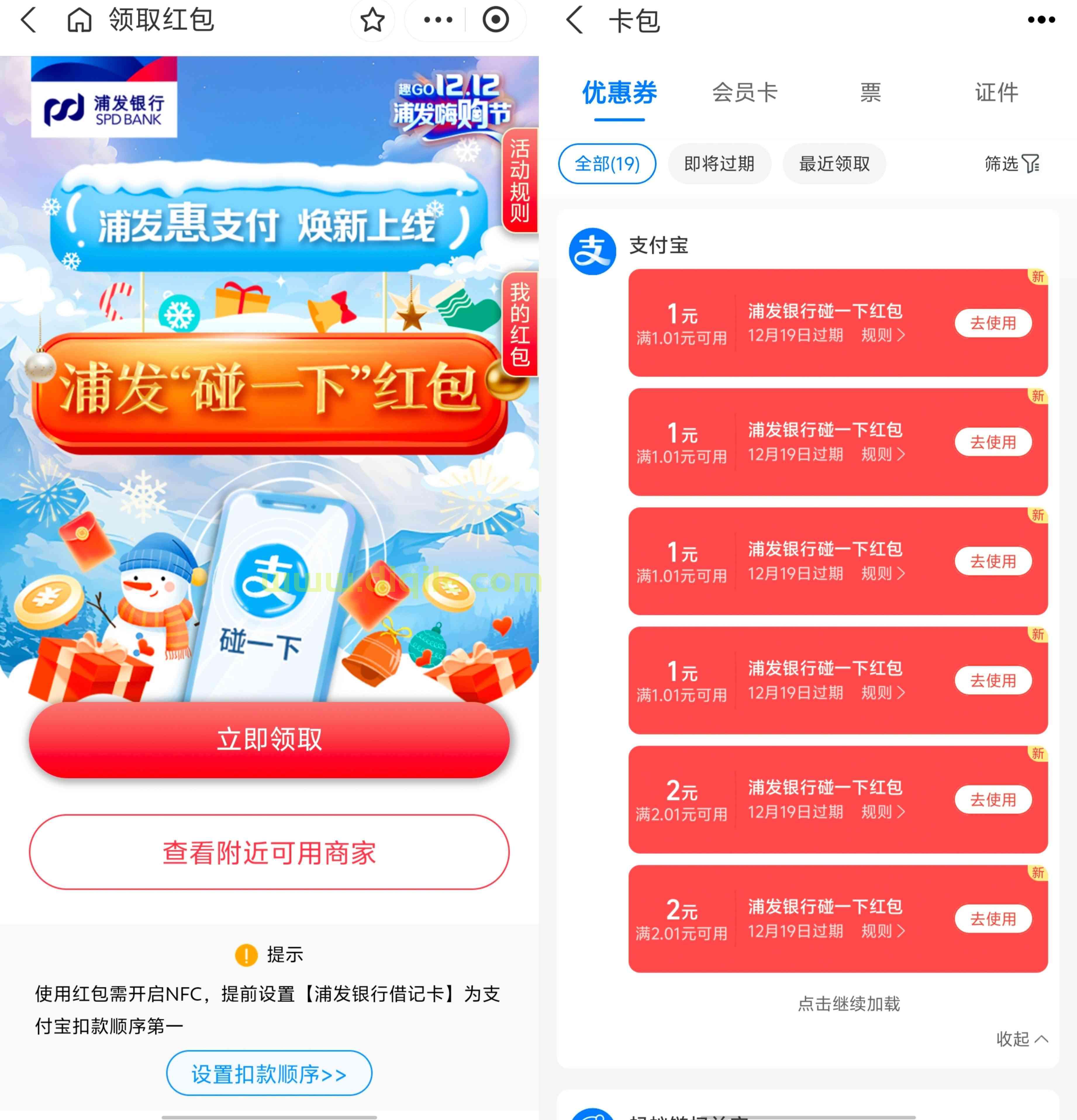Favorite this mini program with the star
The width and height of the screenshot is (1077, 1120).
[373, 20]
